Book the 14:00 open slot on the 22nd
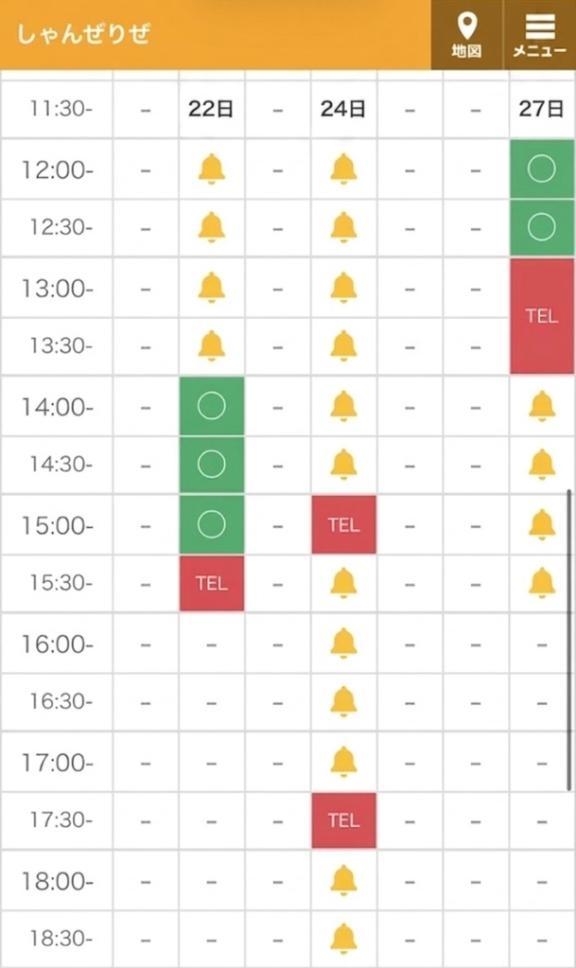 212,406
